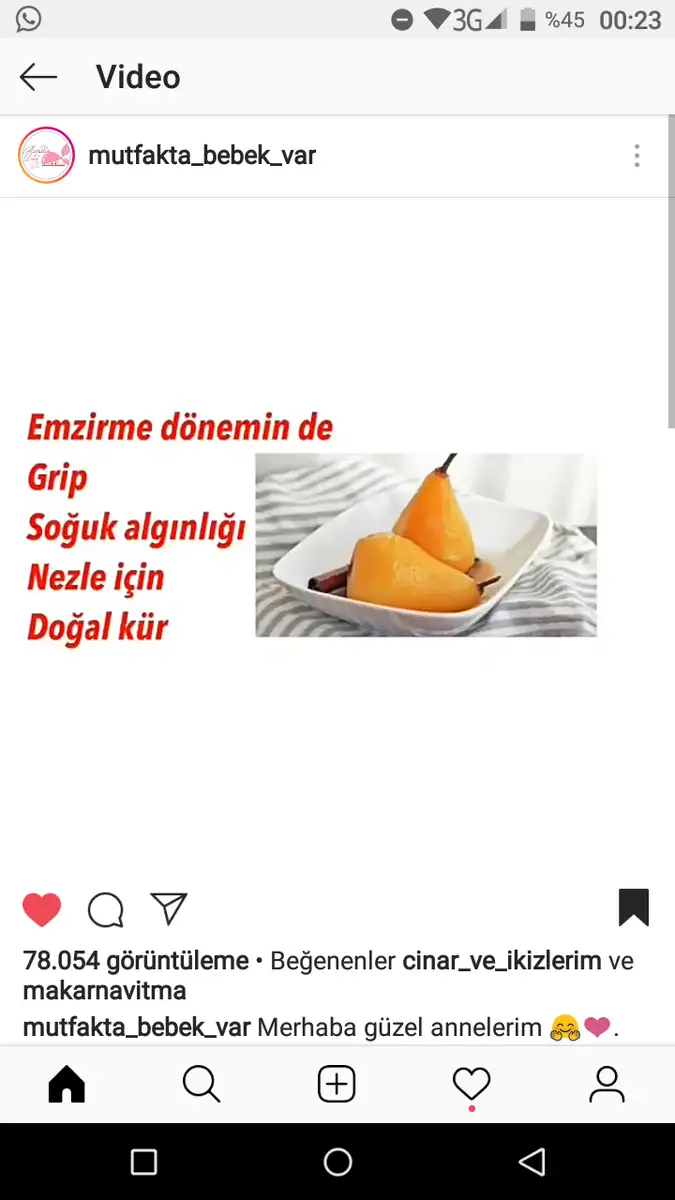675x1200 pixels.
Task: Create a new post with the plus tab
Action: click(x=337, y=1084)
